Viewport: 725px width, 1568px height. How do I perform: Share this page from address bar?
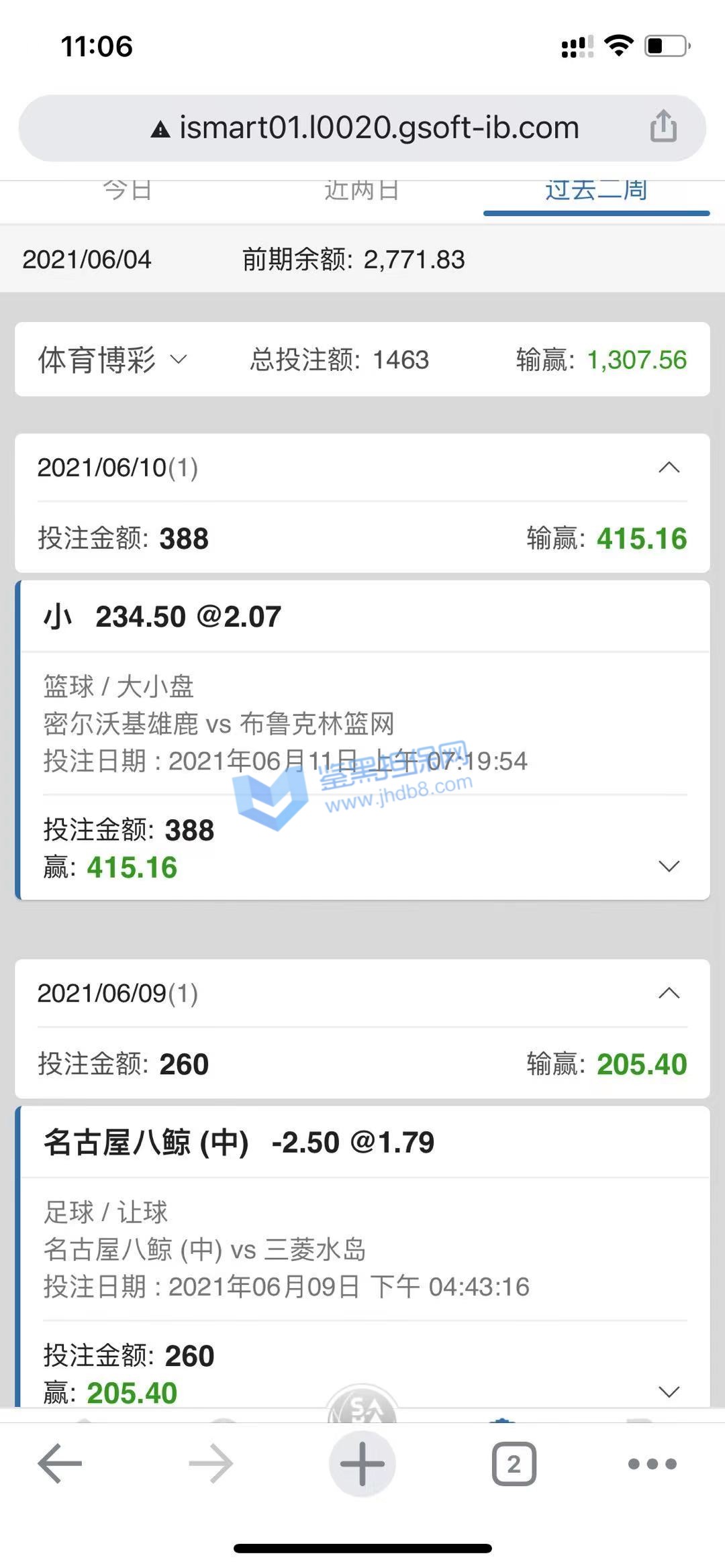click(x=663, y=126)
